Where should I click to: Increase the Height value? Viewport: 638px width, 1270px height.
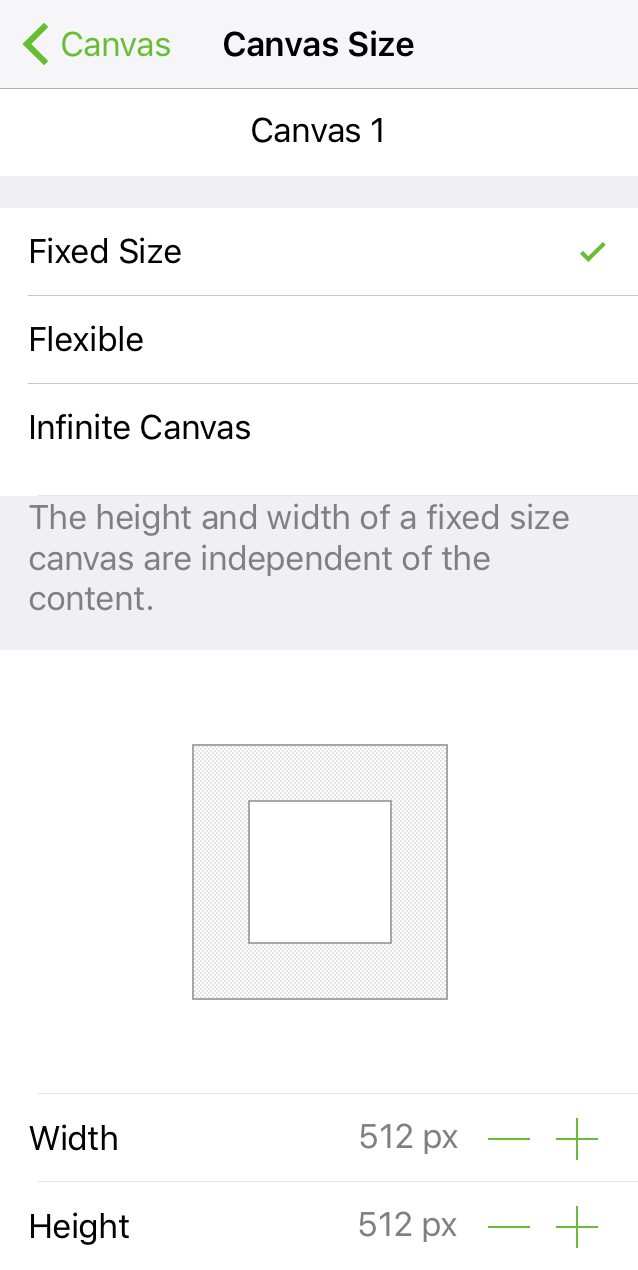tap(577, 1227)
